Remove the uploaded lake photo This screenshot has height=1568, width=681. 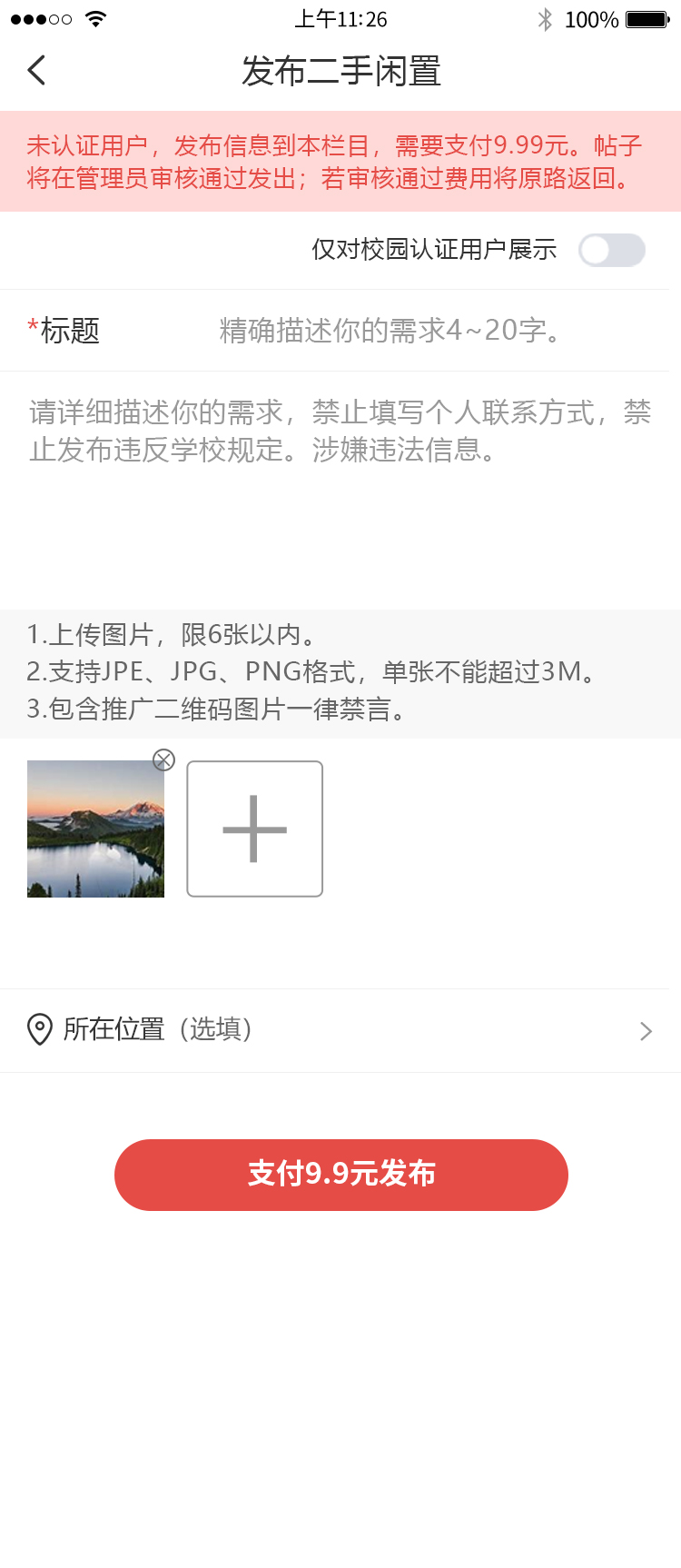coord(164,759)
